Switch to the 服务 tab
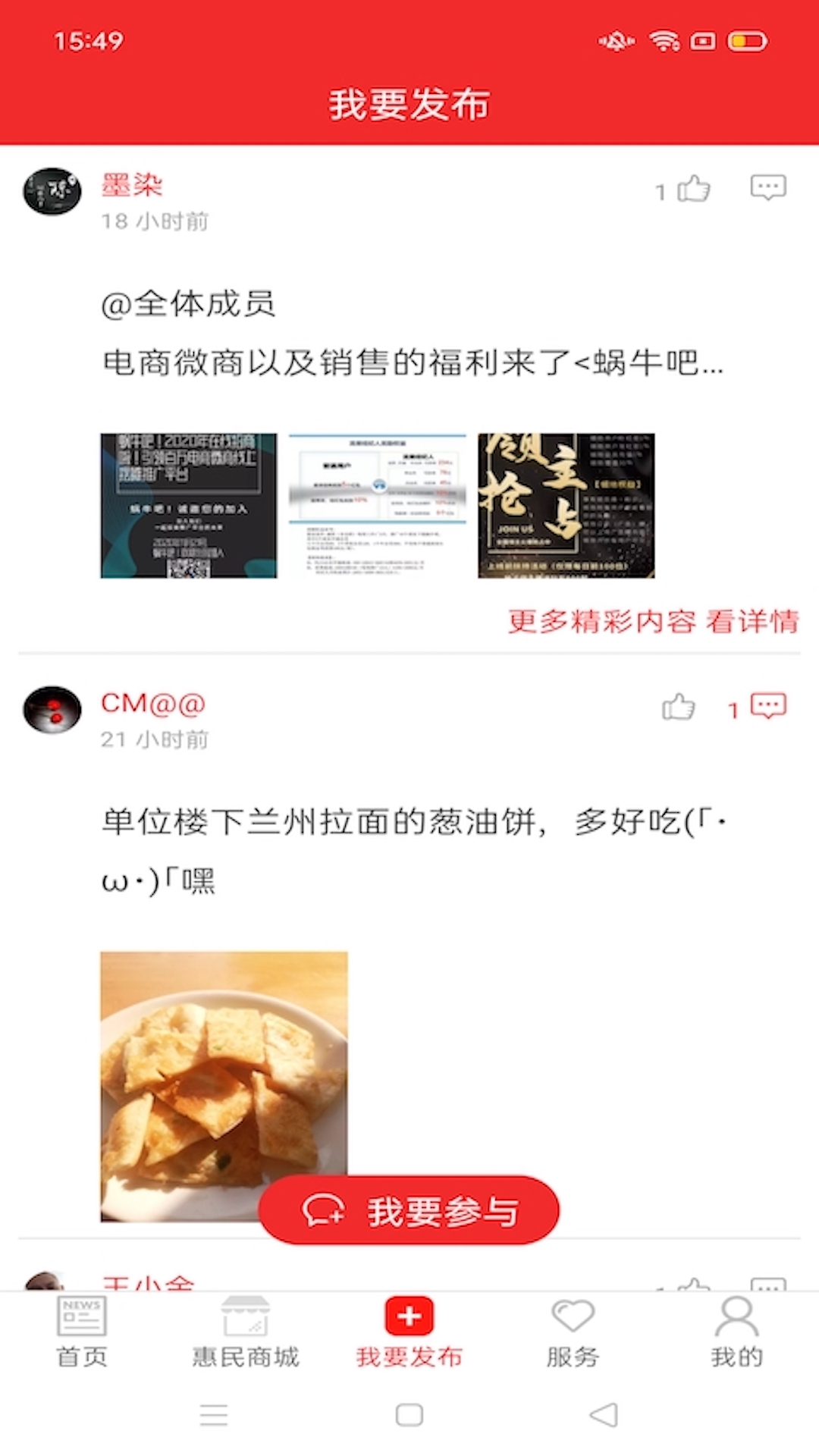This screenshot has height=1456, width=819. 573,1332
